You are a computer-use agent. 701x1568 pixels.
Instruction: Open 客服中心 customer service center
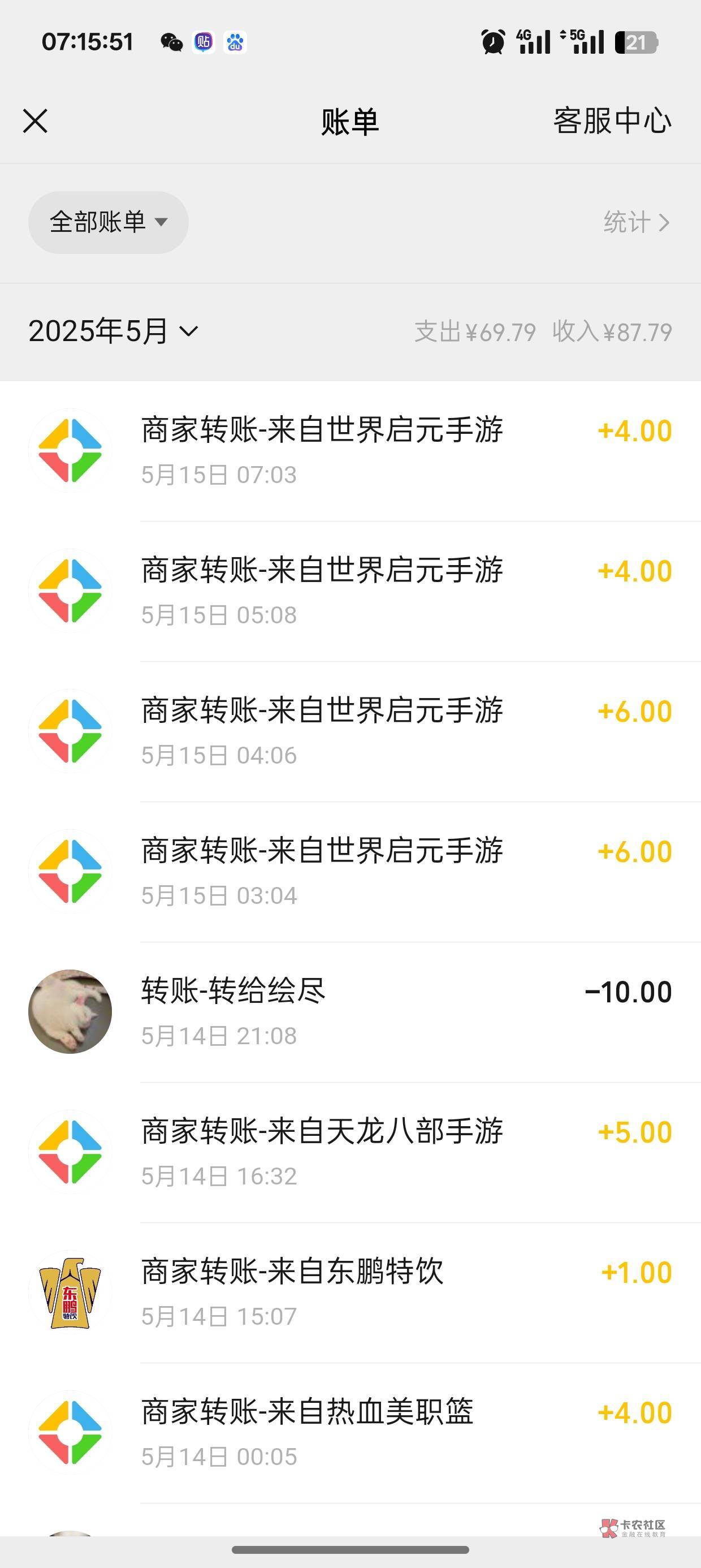coord(612,120)
